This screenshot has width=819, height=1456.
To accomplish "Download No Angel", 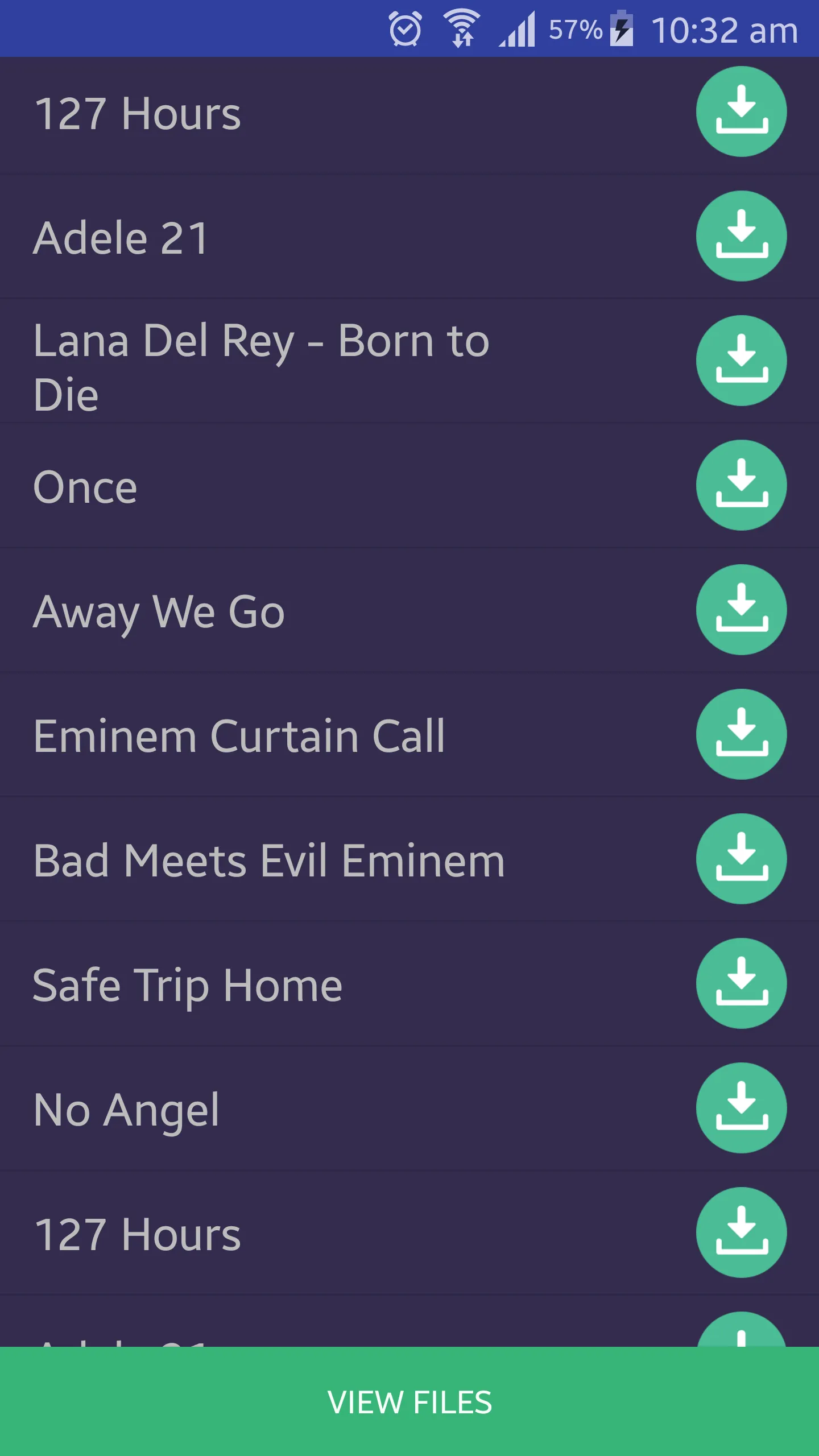I will point(741,1108).
